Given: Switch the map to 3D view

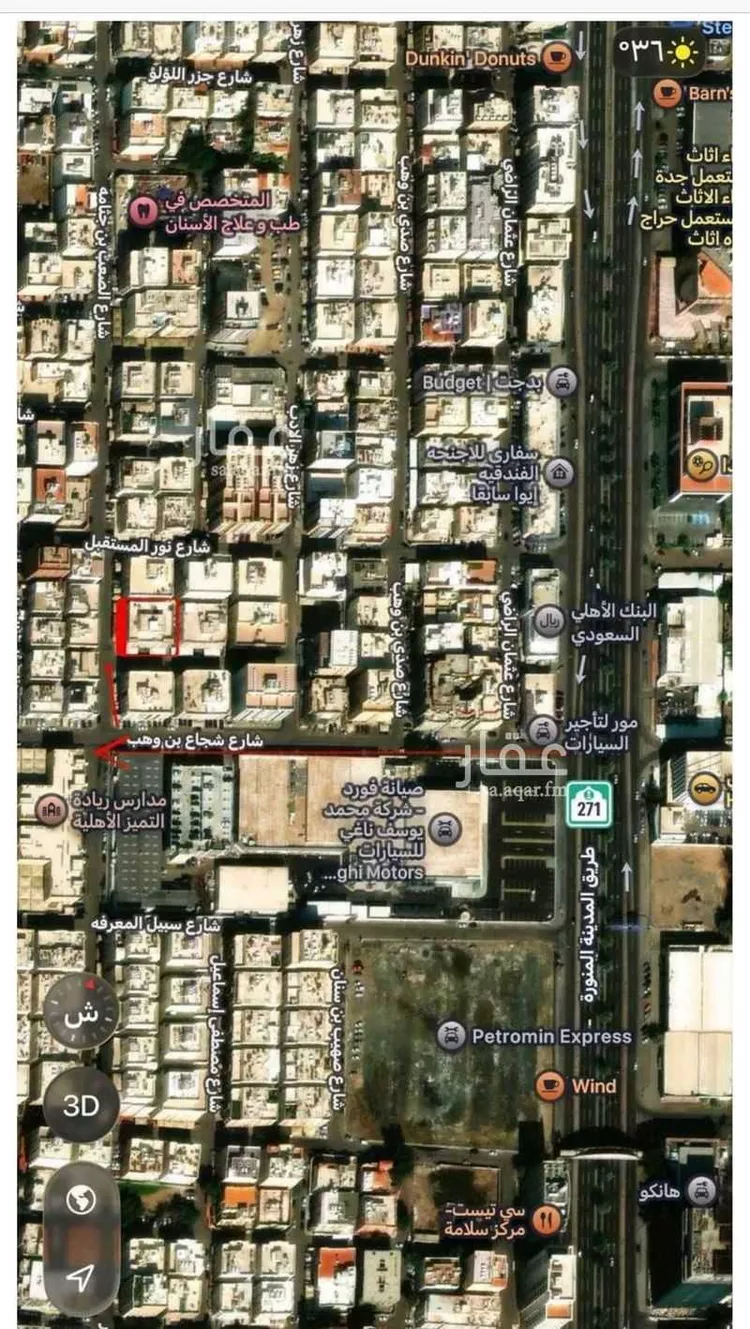Looking at the screenshot, I should pyautogui.click(x=81, y=1105).
